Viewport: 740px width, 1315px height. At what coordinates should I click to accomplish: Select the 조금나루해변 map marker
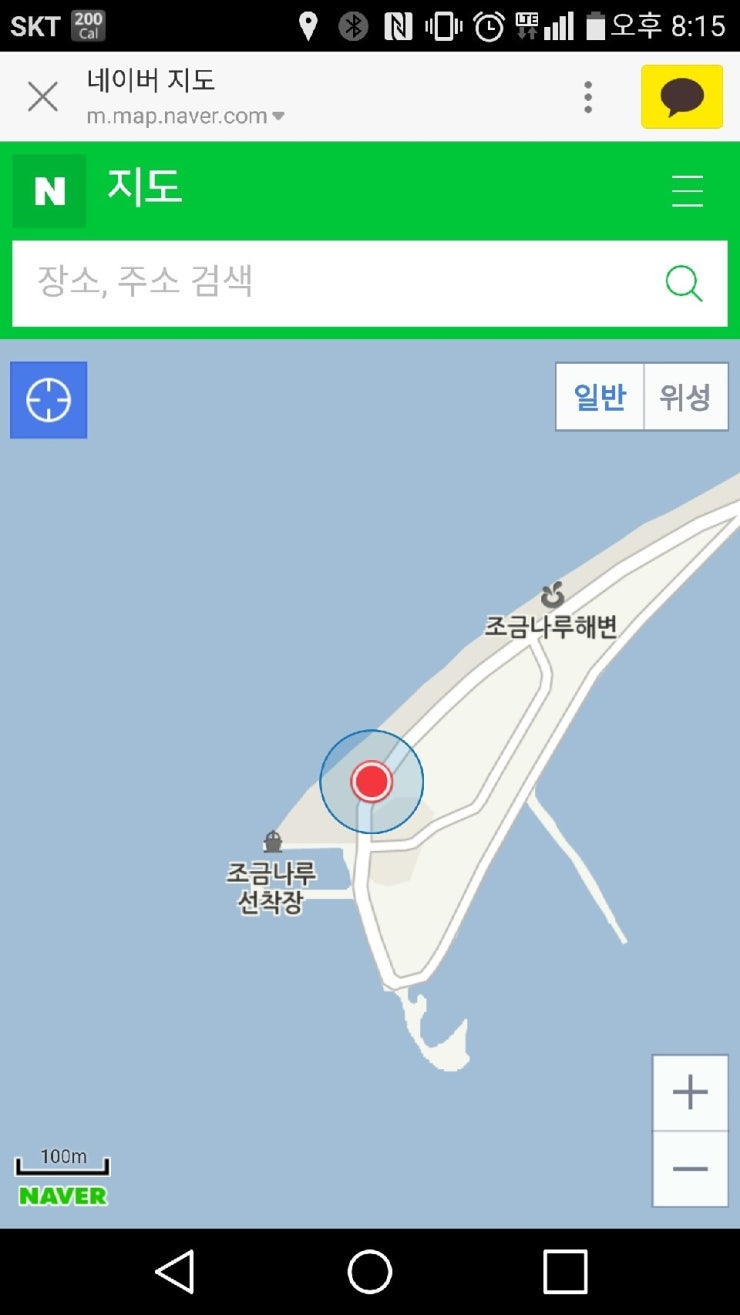551,610
